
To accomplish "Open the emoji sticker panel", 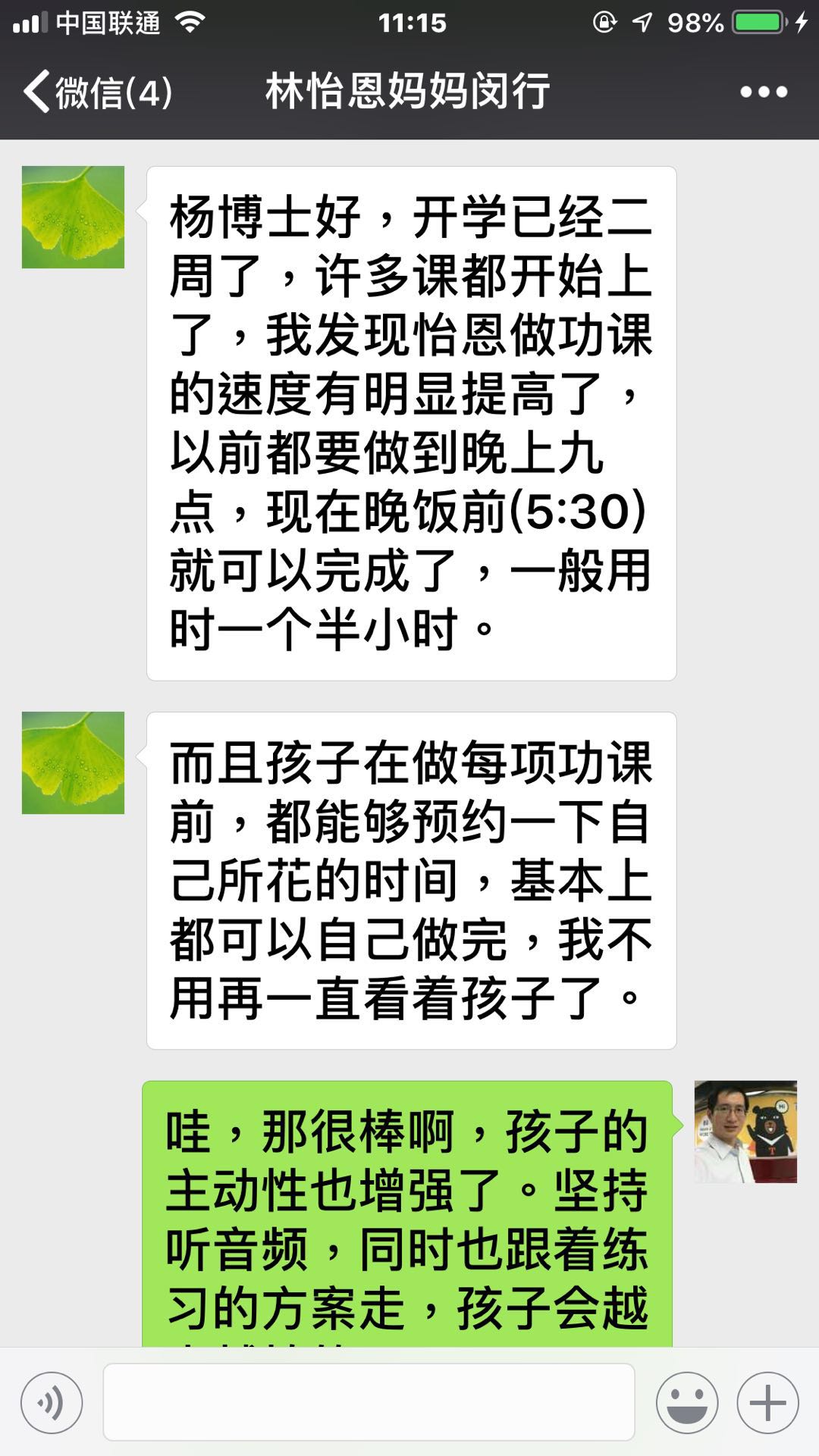I will [x=687, y=1402].
